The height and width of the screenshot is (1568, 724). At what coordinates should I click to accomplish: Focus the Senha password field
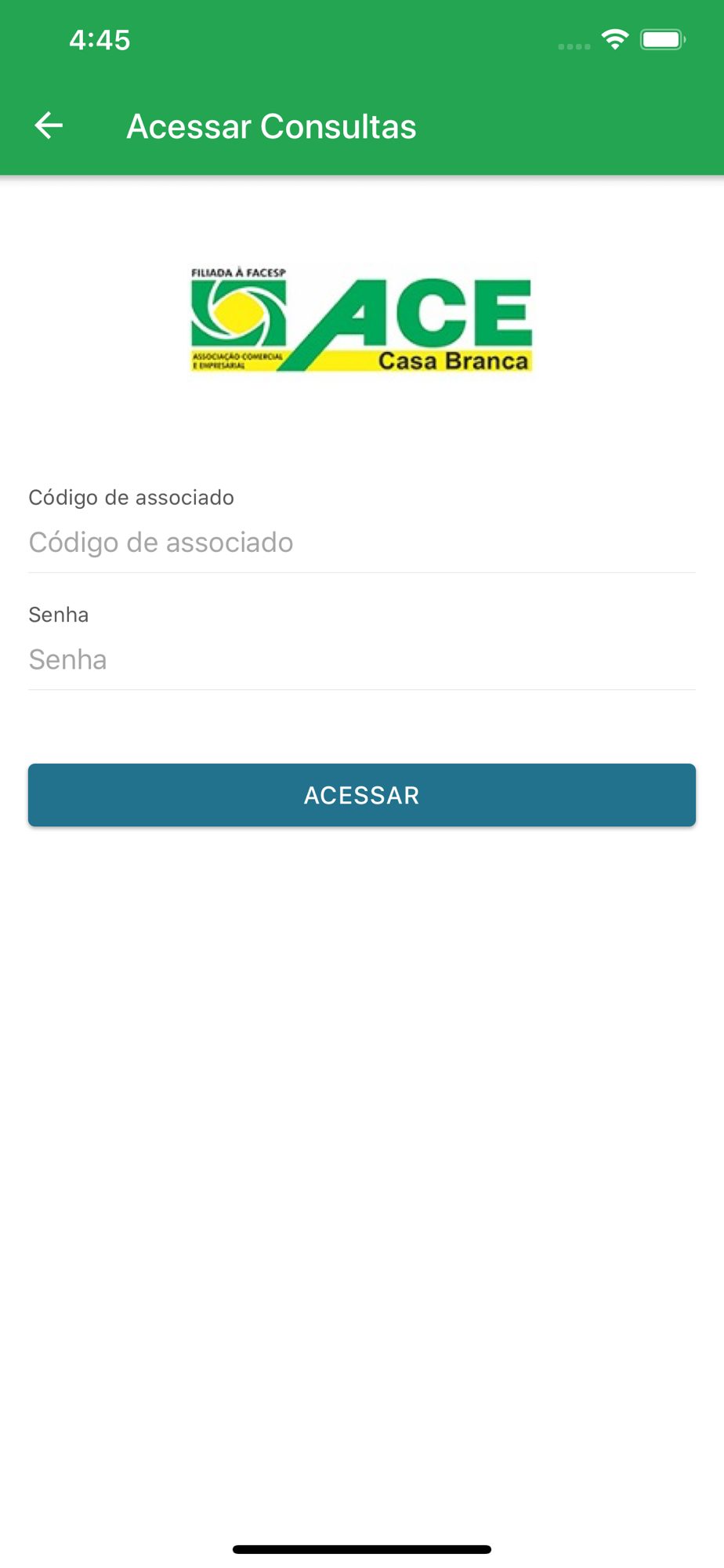[x=362, y=660]
